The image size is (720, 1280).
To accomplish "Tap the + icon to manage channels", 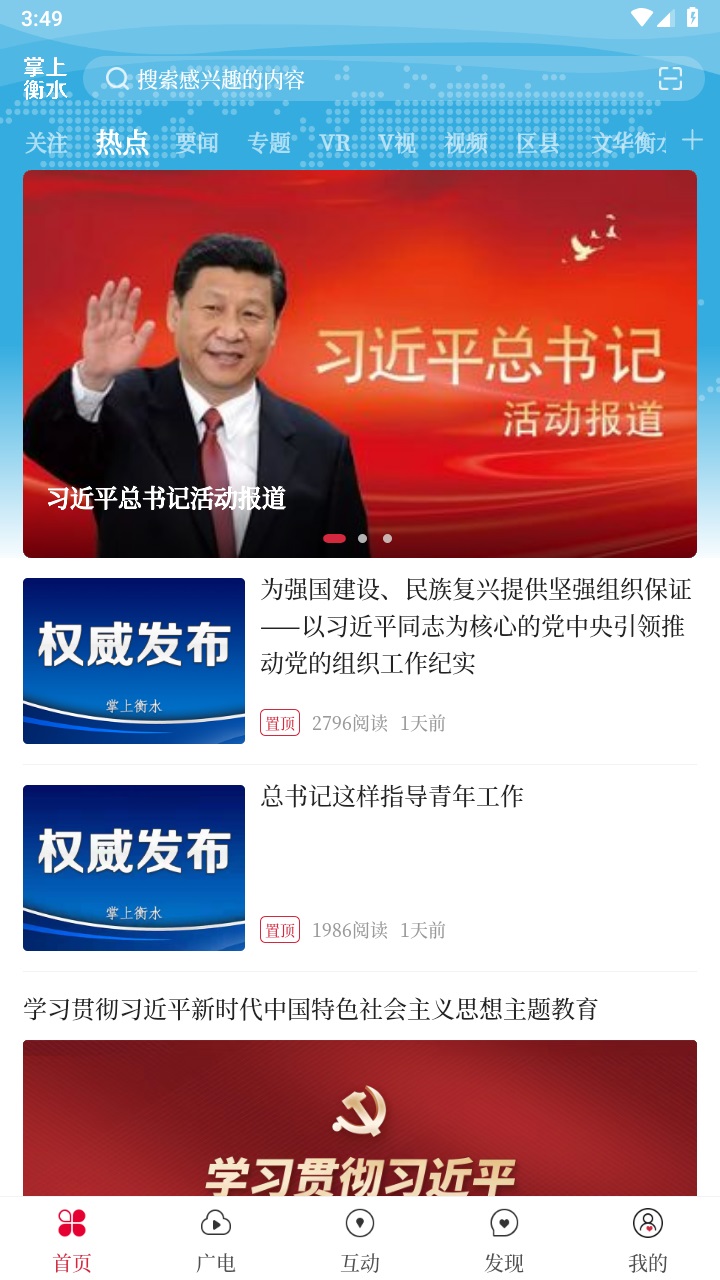I will point(690,141).
